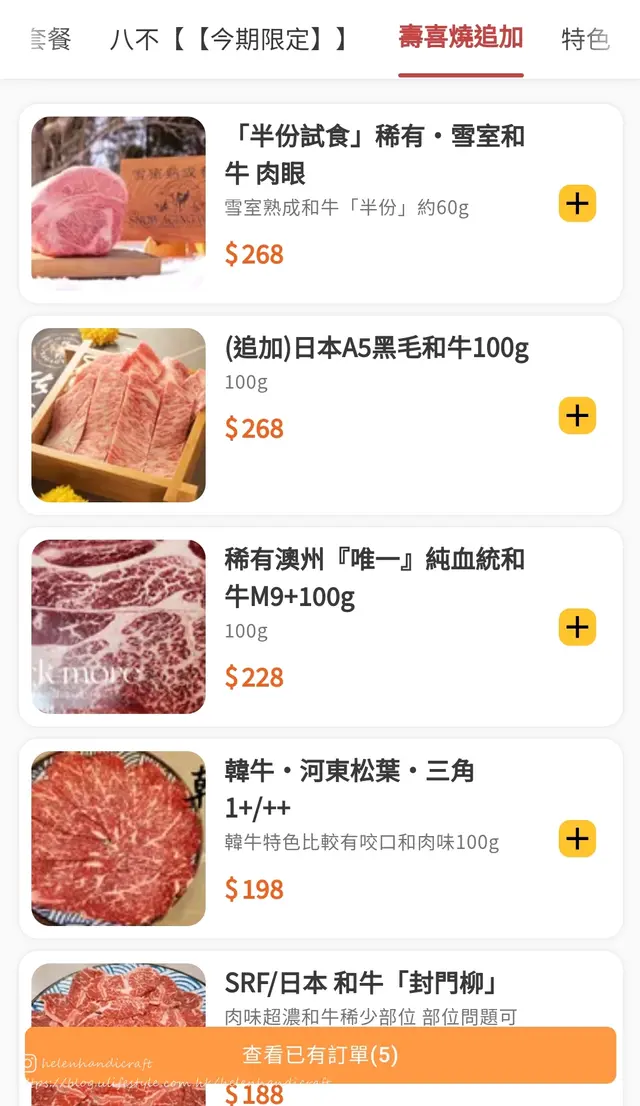Switch to the 八不【今期限定】 tab
The height and width of the screenshot is (1106, 640).
point(229,40)
